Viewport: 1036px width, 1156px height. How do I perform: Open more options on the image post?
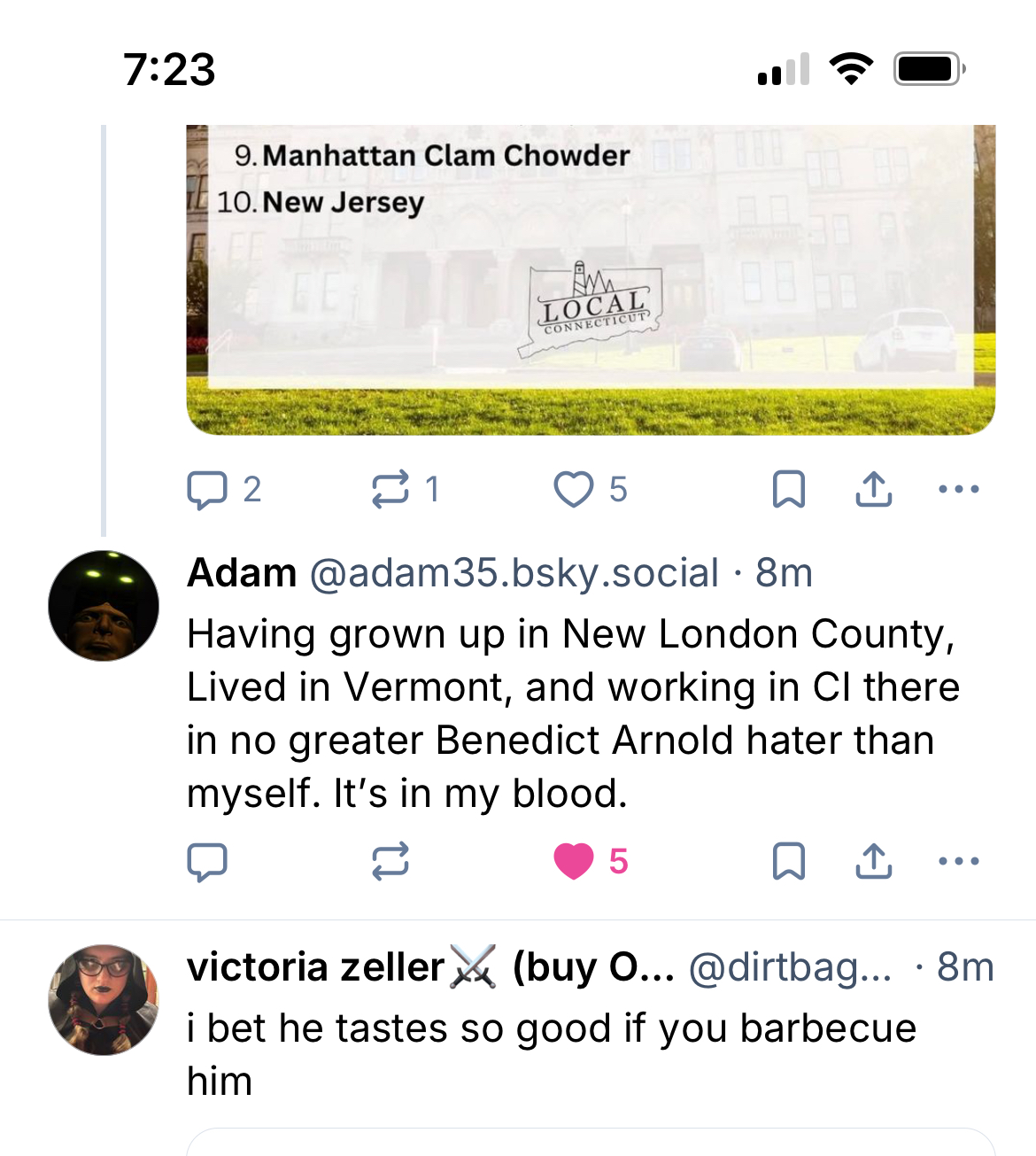(958, 490)
